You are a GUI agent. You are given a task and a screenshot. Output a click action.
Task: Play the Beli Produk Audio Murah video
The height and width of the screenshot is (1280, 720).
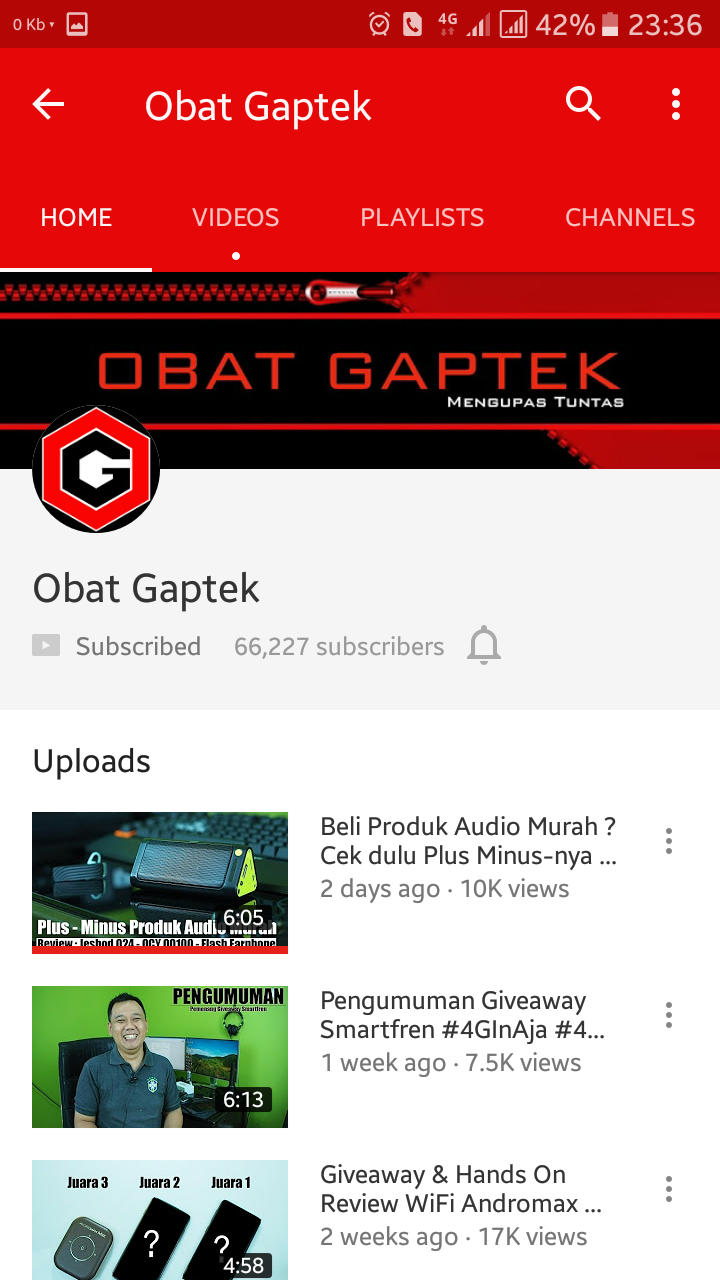160,882
